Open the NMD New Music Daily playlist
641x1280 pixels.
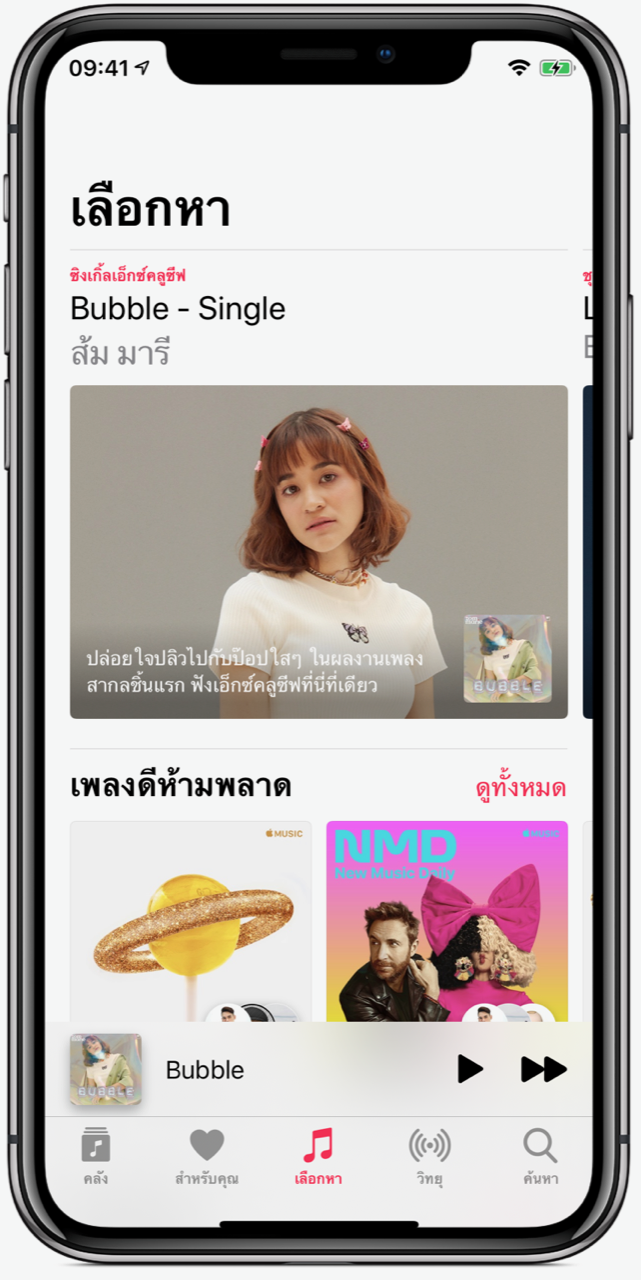tap(446, 920)
